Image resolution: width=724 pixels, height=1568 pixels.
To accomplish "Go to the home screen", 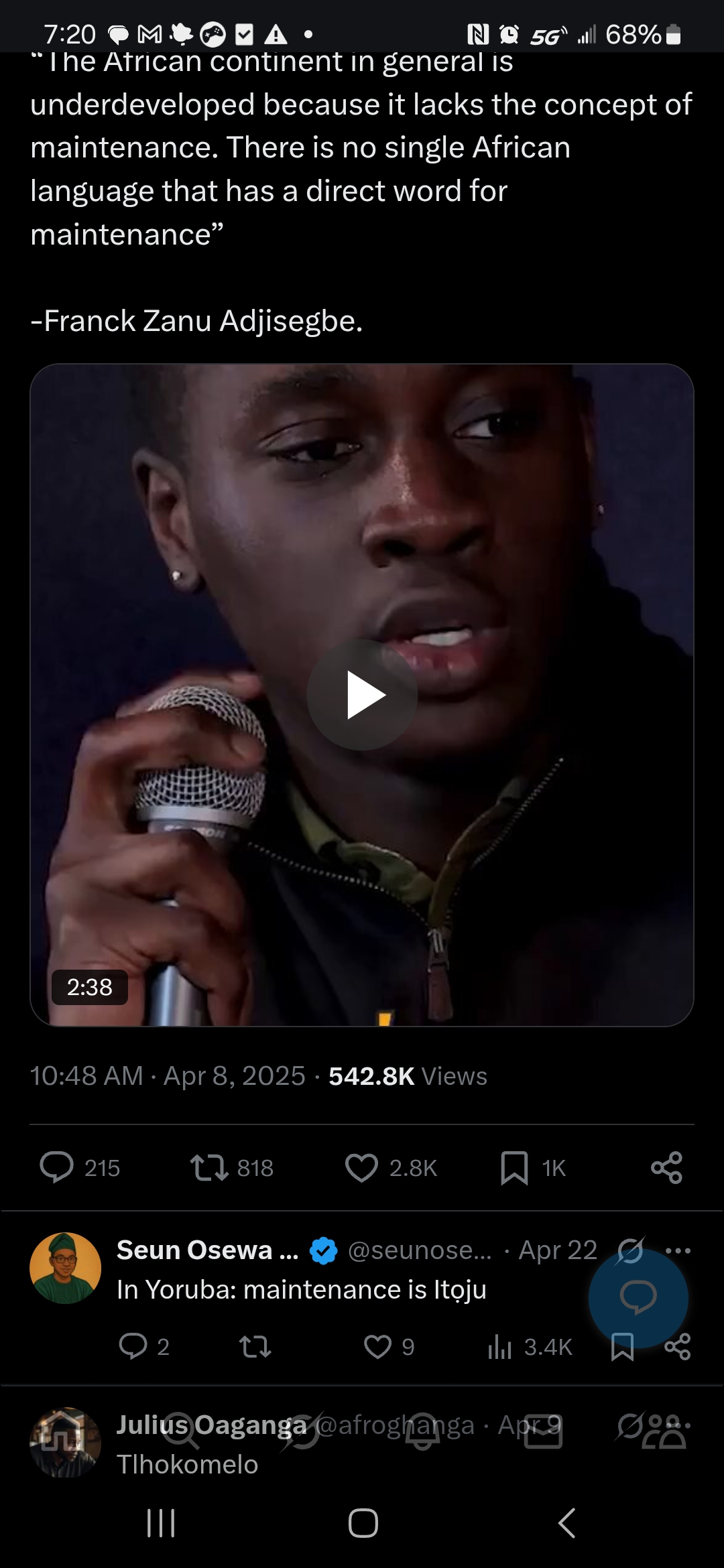I will click(363, 1522).
